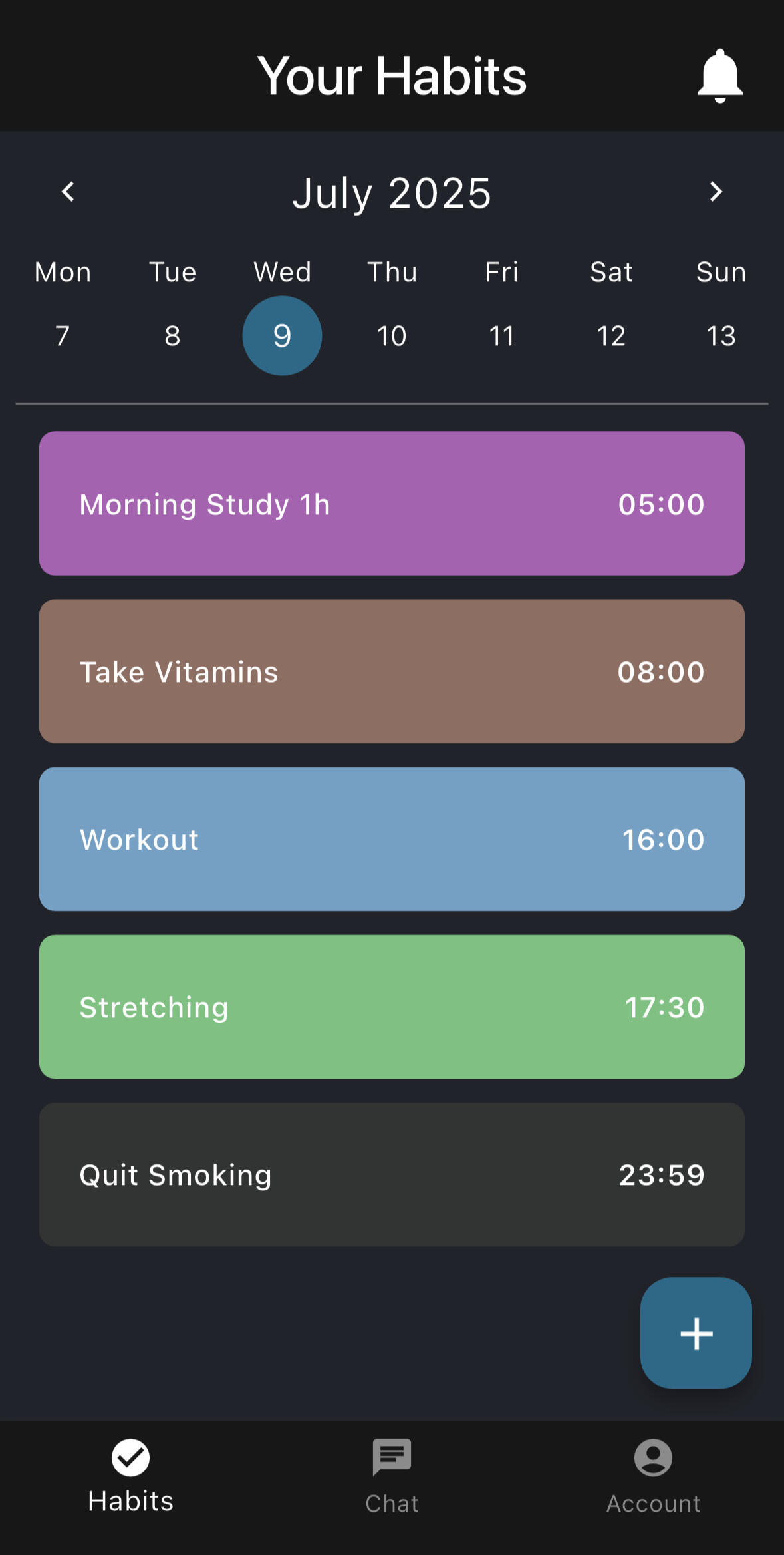Image resolution: width=784 pixels, height=1555 pixels.
Task: Select Saturday 12 in the calendar
Action: tap(611, 335)
